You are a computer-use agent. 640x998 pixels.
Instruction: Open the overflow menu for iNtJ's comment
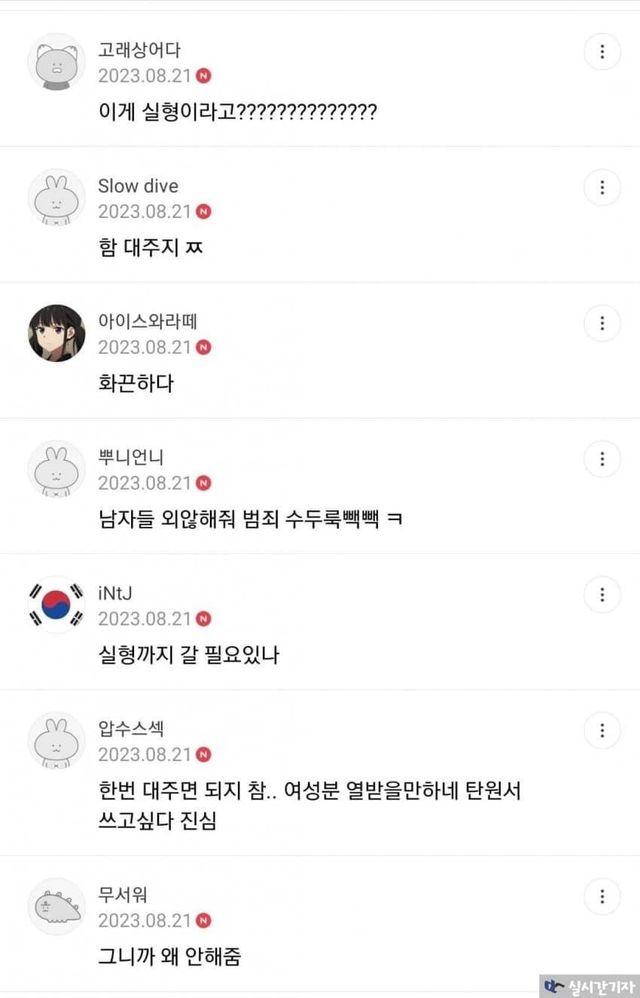click(602, 595)
